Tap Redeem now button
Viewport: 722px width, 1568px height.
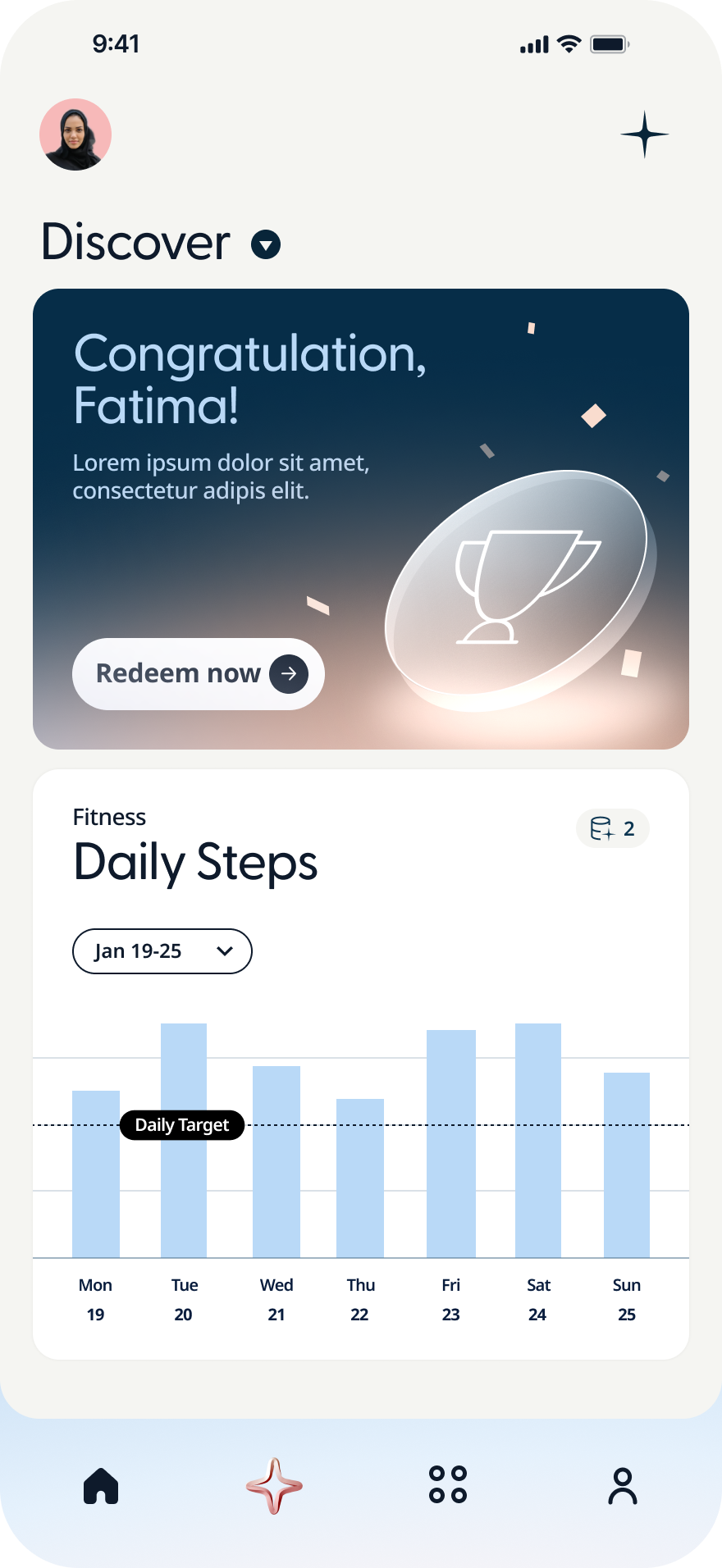click(199, 674)
